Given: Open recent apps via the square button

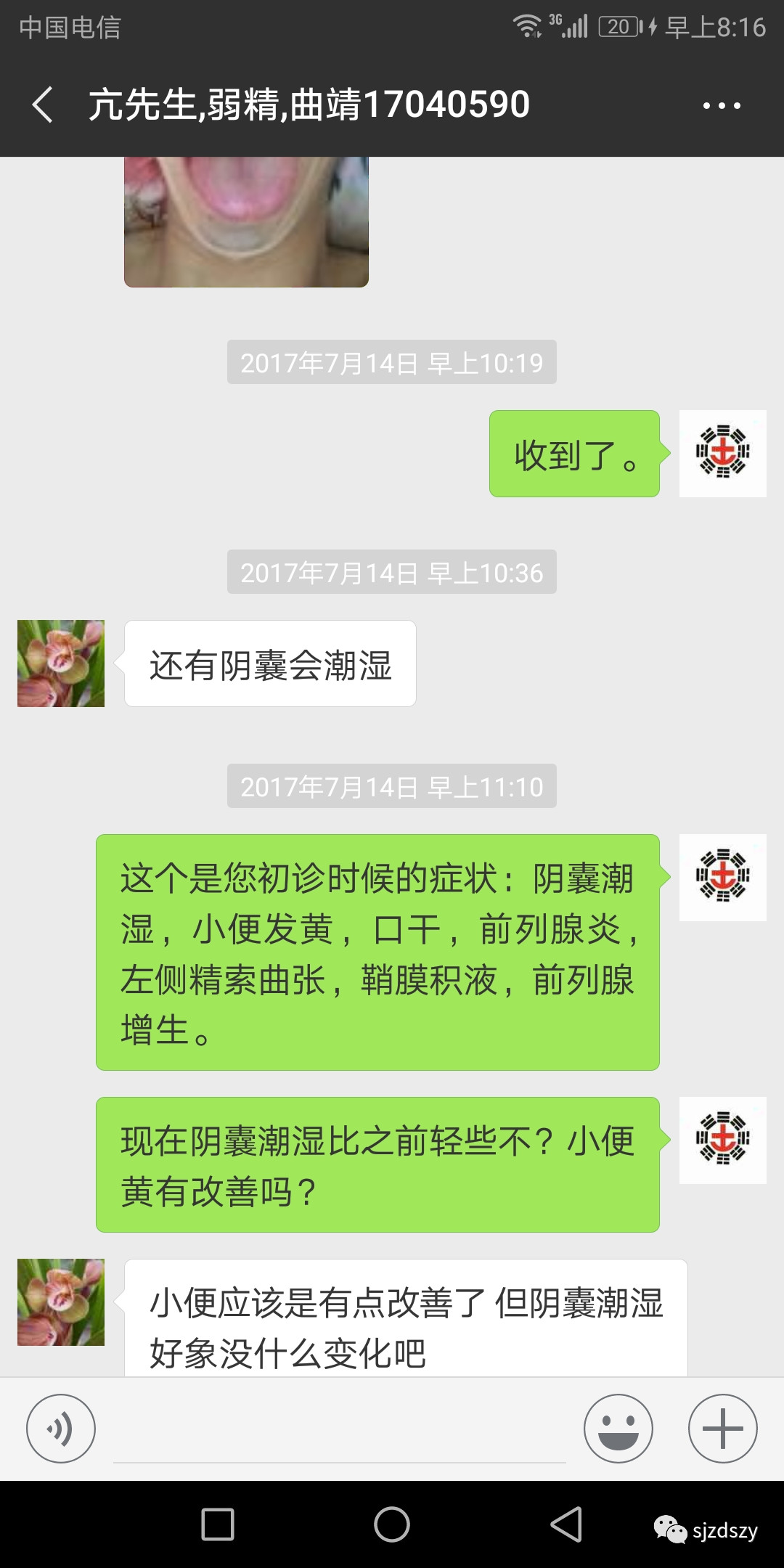Looking at the screenshot, I should point(218,1524).
